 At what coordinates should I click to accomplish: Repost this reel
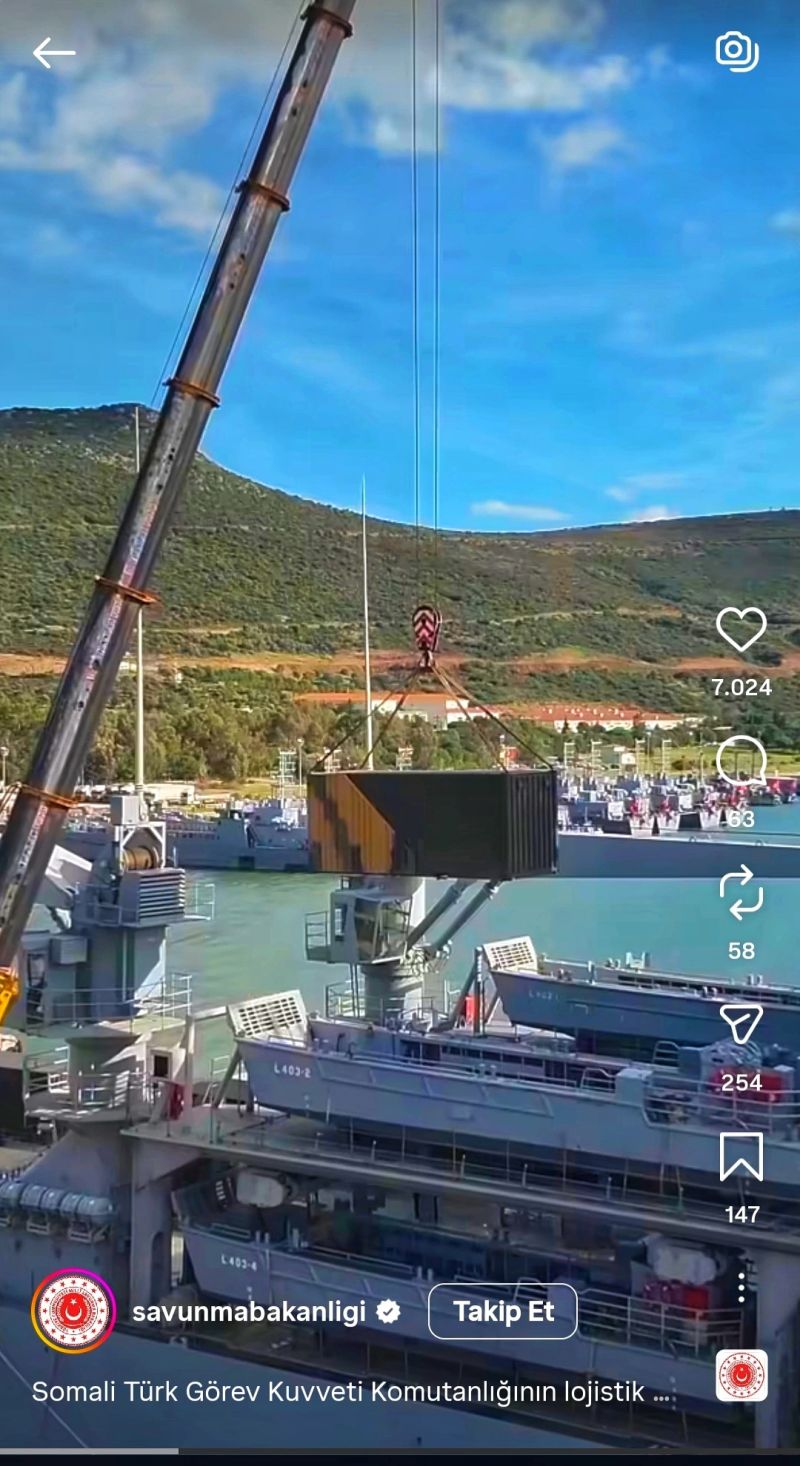point(741,893)
